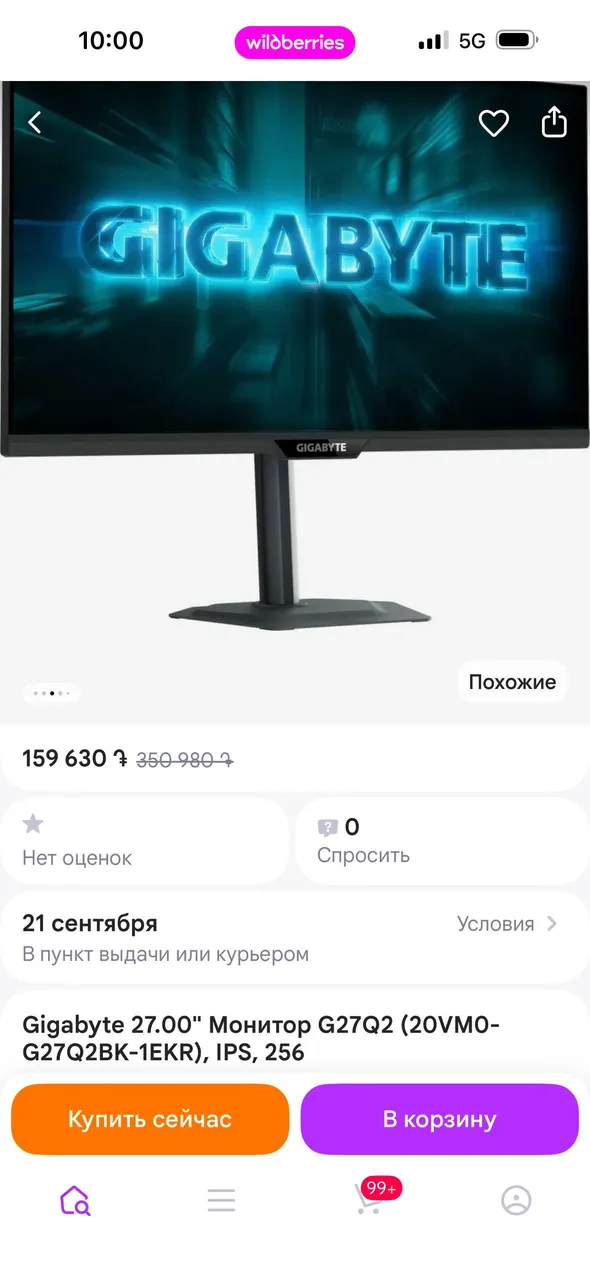Switch to the home search tab
Screen dimensions: 590x1280
point(75,1200)
